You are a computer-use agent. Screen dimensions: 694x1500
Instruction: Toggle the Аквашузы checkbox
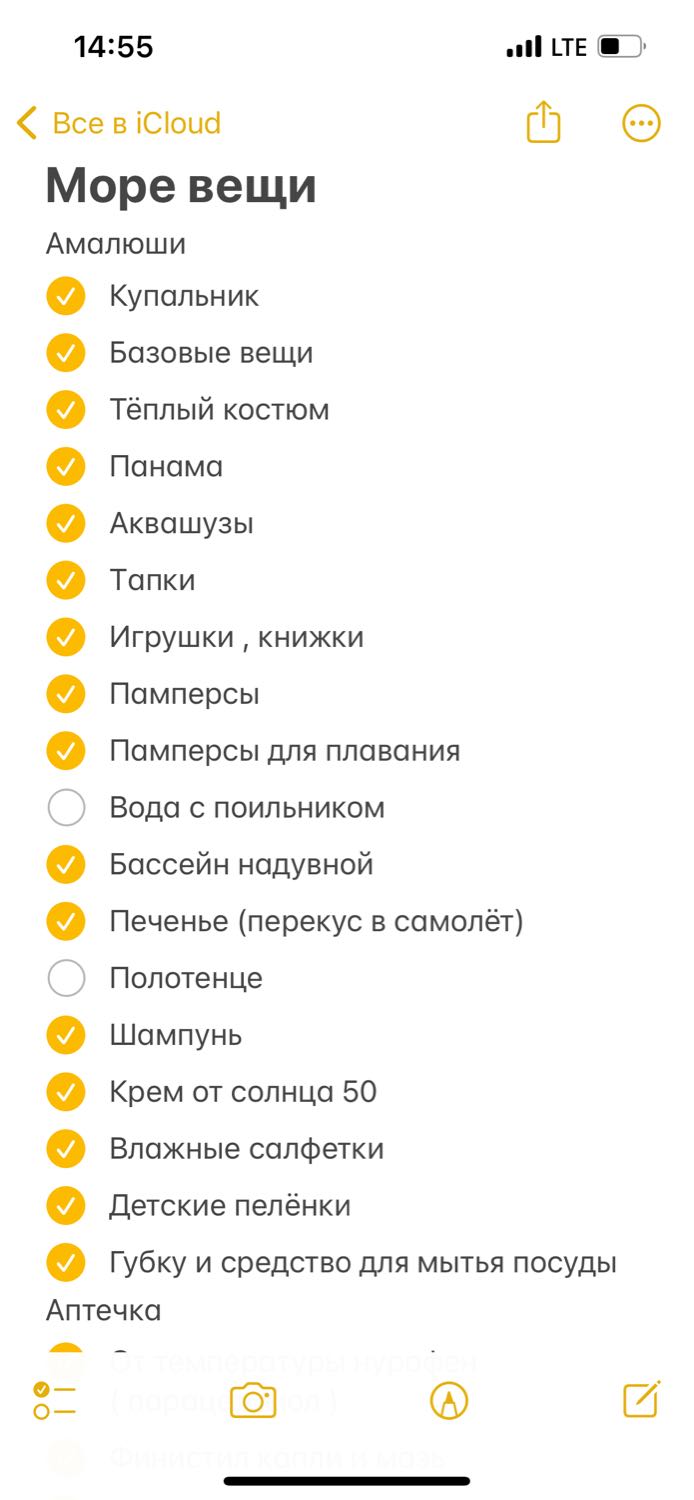click(x=66, y=524)
